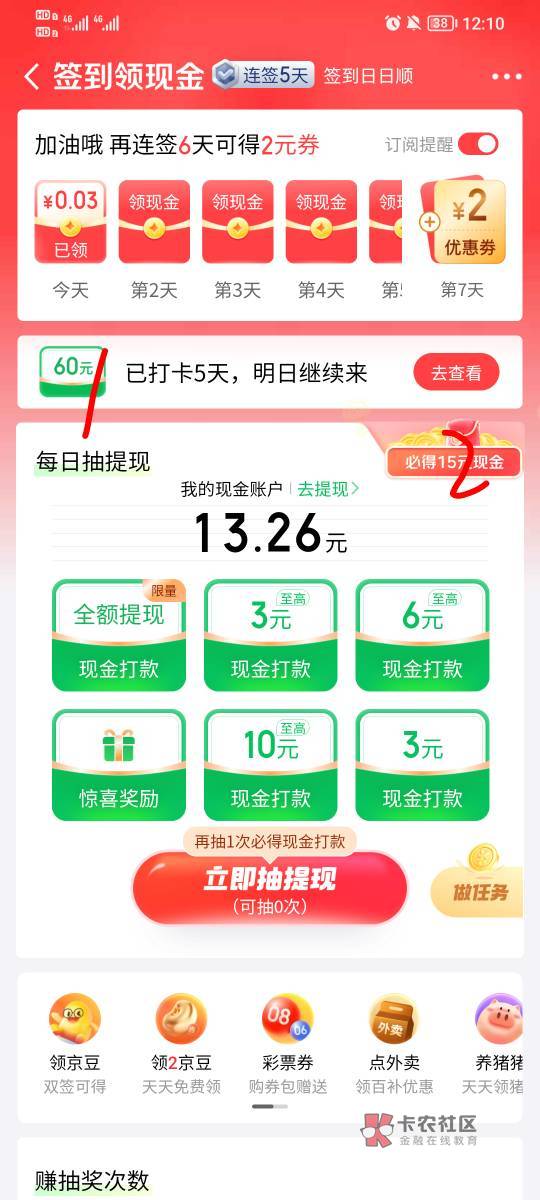540x1200 pixels.
Task: Select the 全额提现 现金打款 card
Action: point(119,635)
